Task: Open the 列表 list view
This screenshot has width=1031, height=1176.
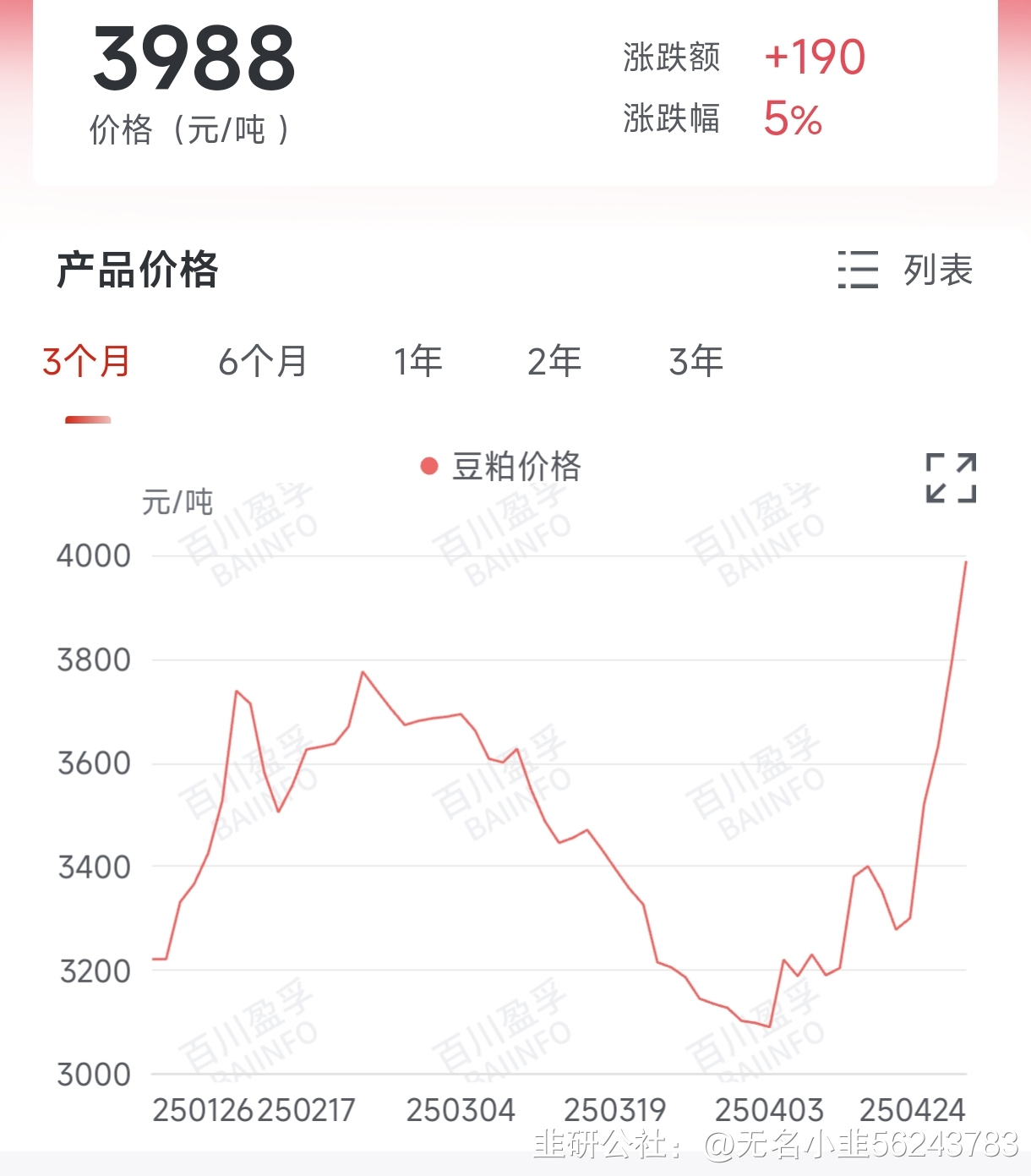Action: (905, 271)
